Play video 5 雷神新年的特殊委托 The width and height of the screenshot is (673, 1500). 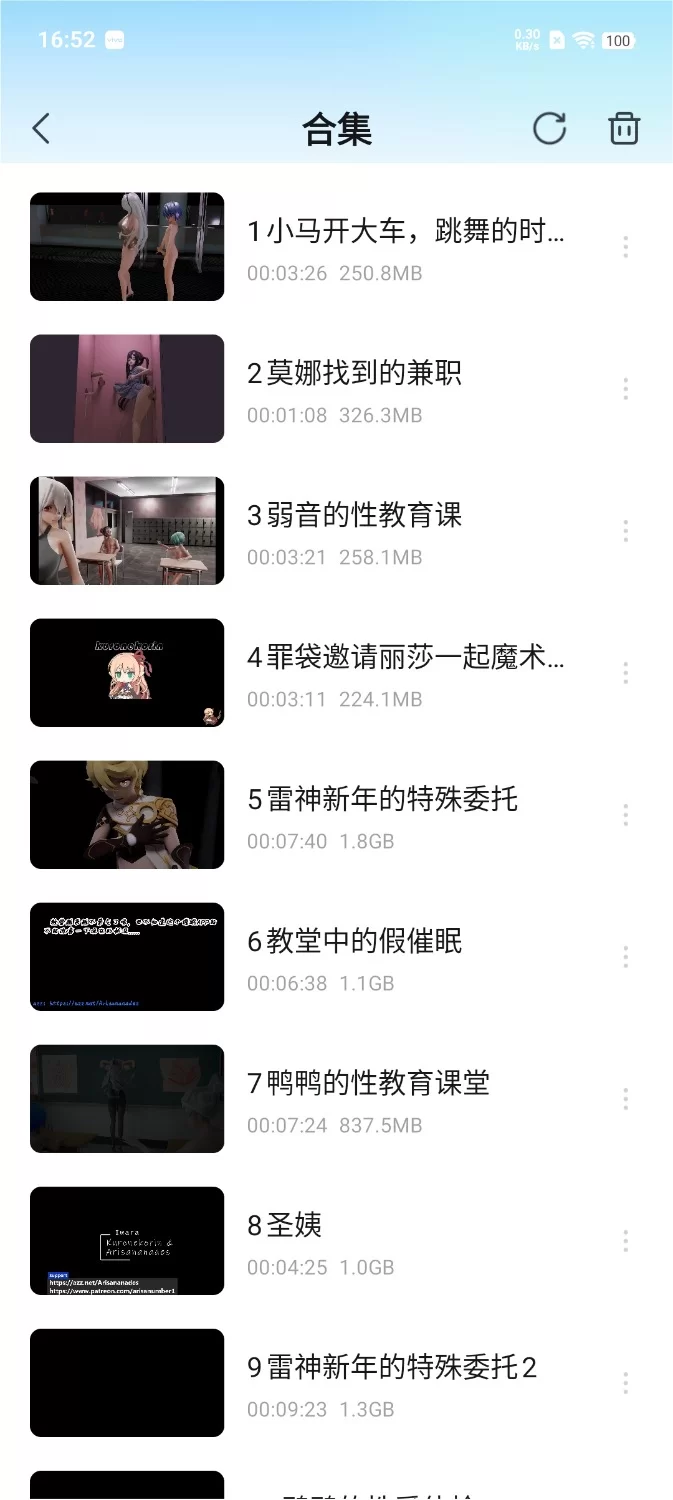382,800
